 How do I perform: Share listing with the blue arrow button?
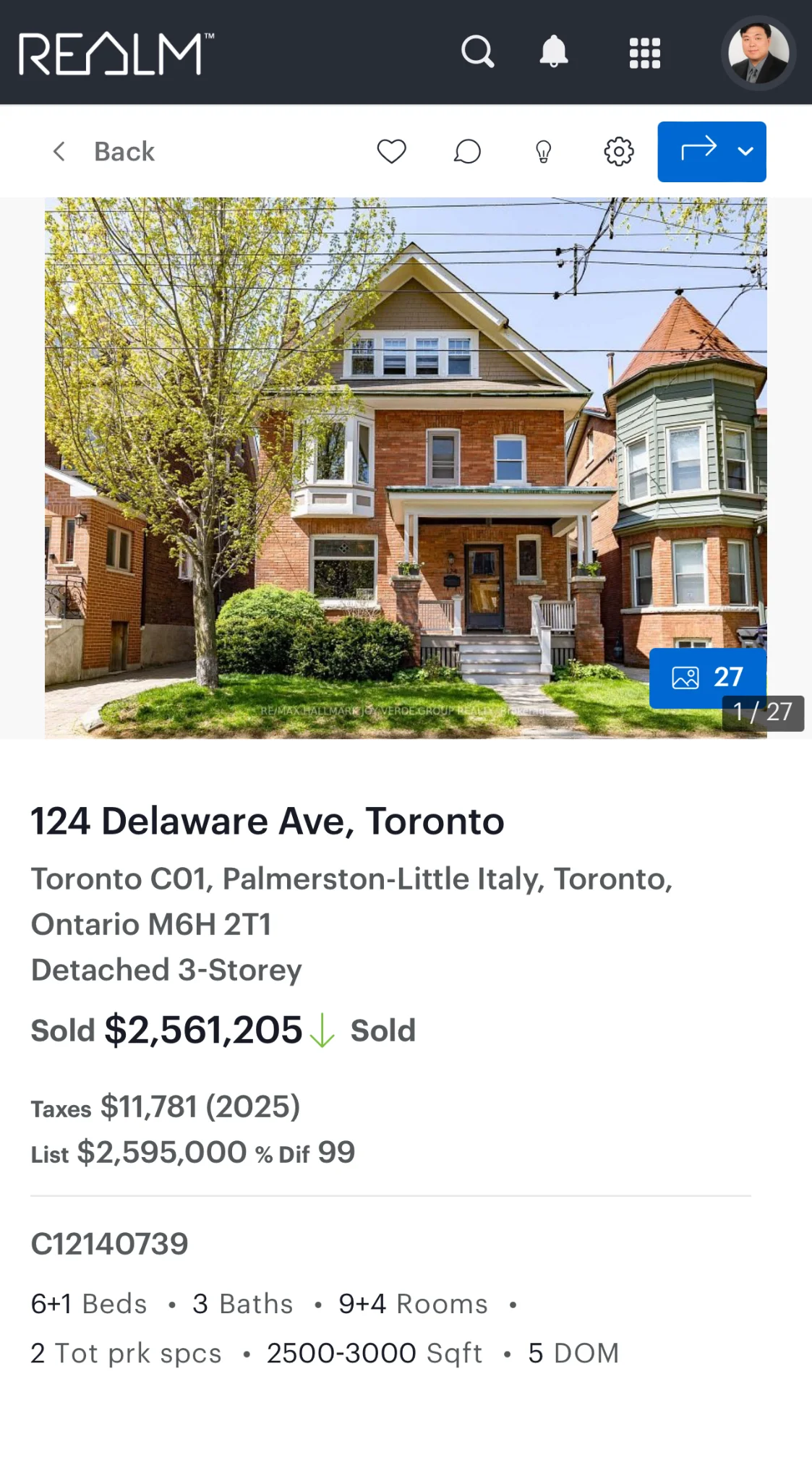coord(697,151)
